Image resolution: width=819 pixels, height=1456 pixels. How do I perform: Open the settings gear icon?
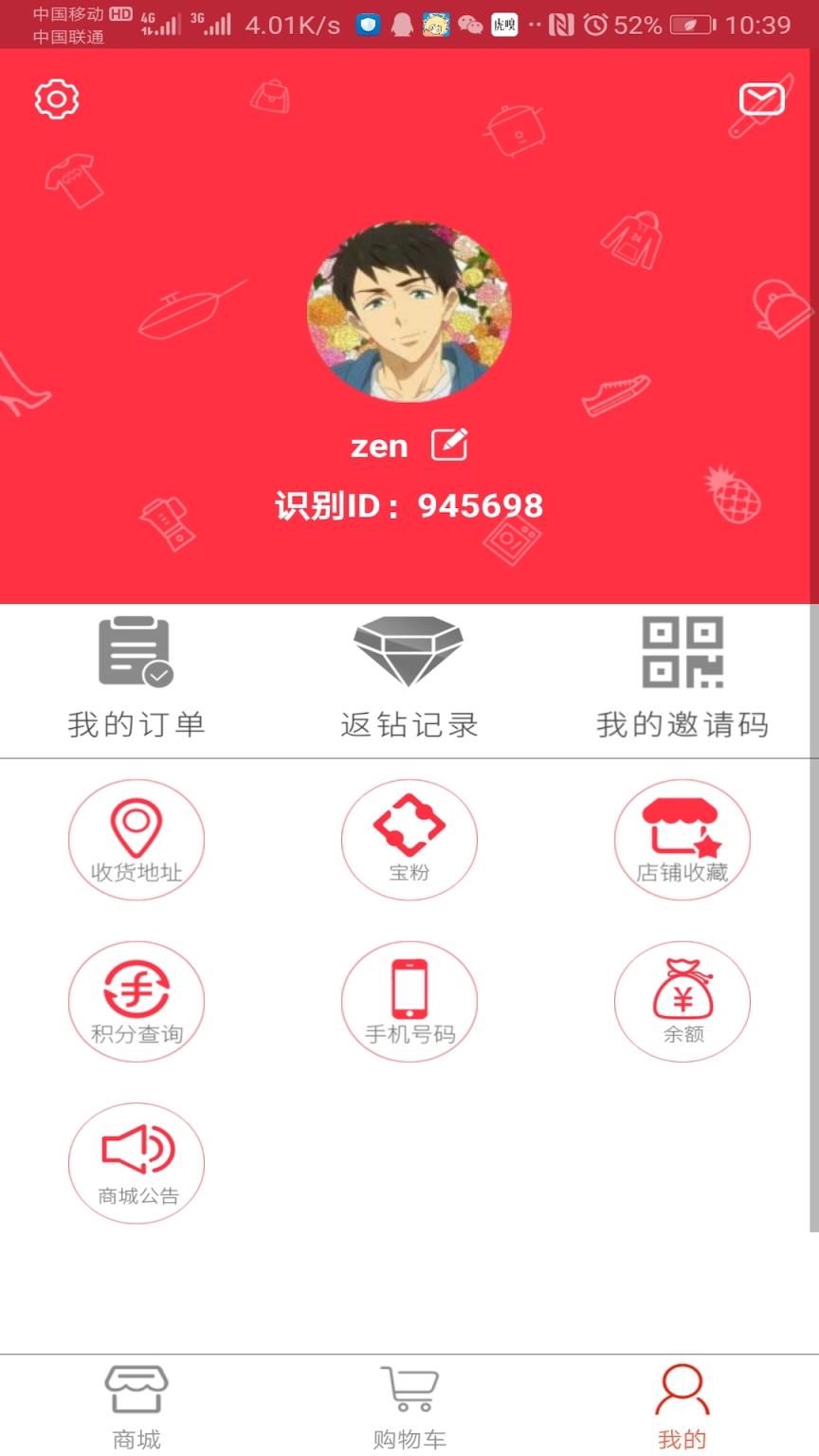(55, 99)
